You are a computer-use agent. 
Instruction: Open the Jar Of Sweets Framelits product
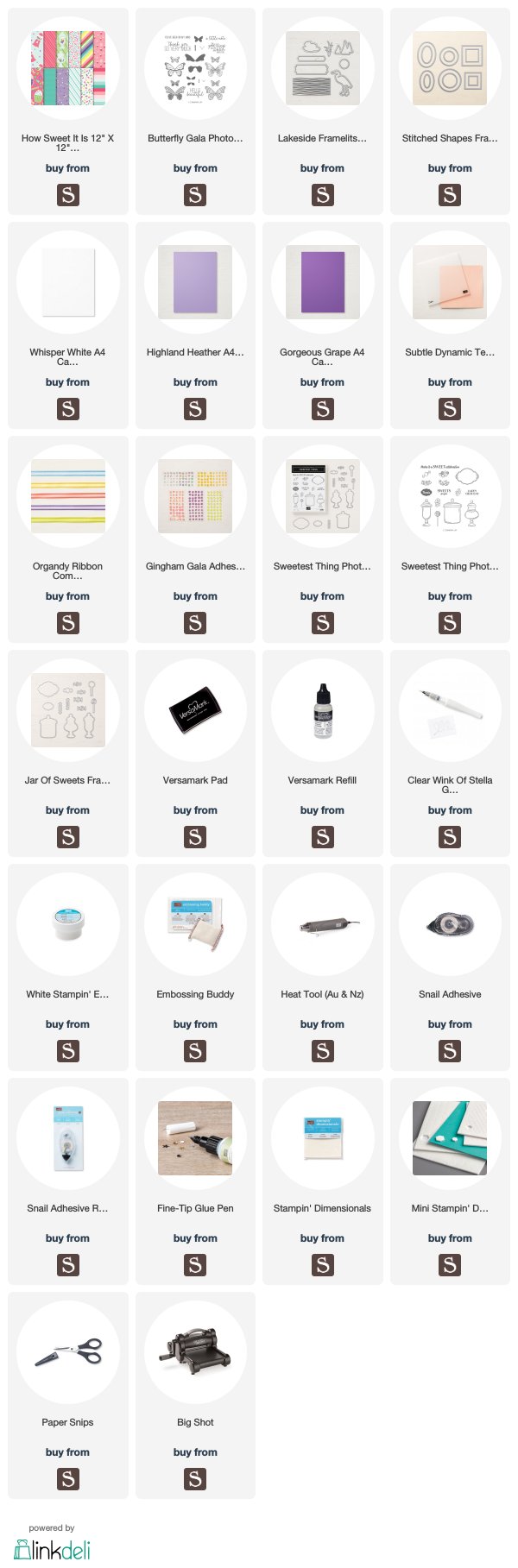click(x=68, y=710)
